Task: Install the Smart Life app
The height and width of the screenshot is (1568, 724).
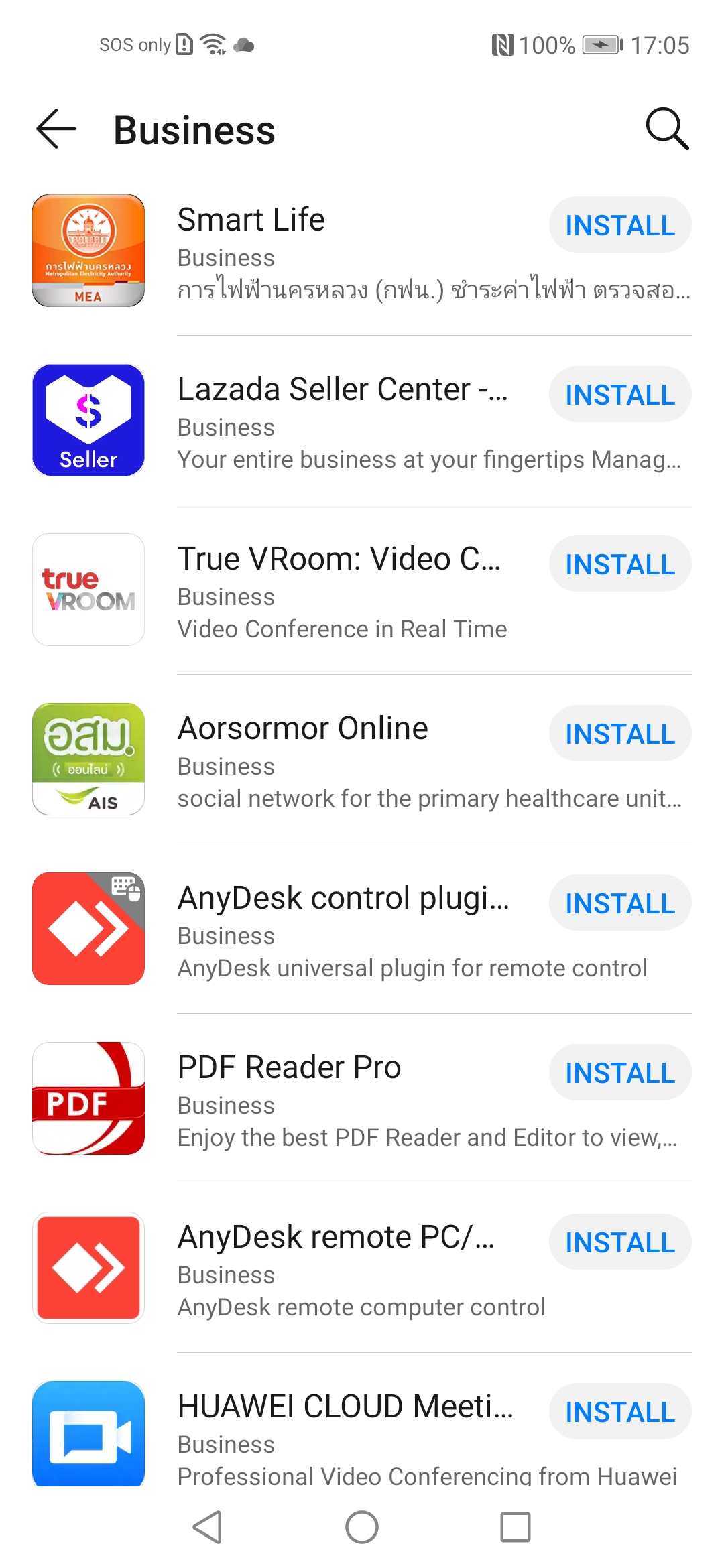Action: pyautogui.click(x=619, y=225)
